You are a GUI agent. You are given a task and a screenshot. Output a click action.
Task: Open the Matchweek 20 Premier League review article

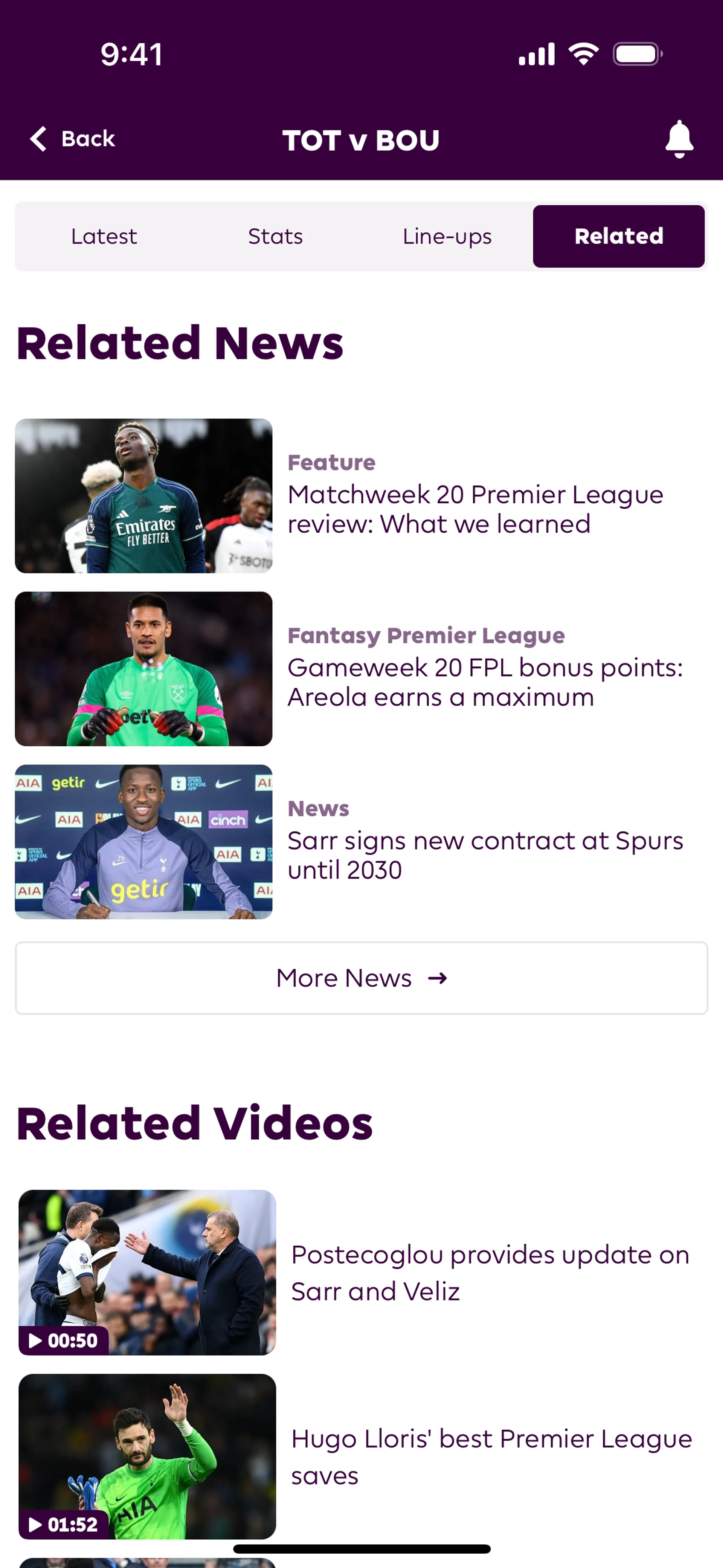click(x=475, y=509)
